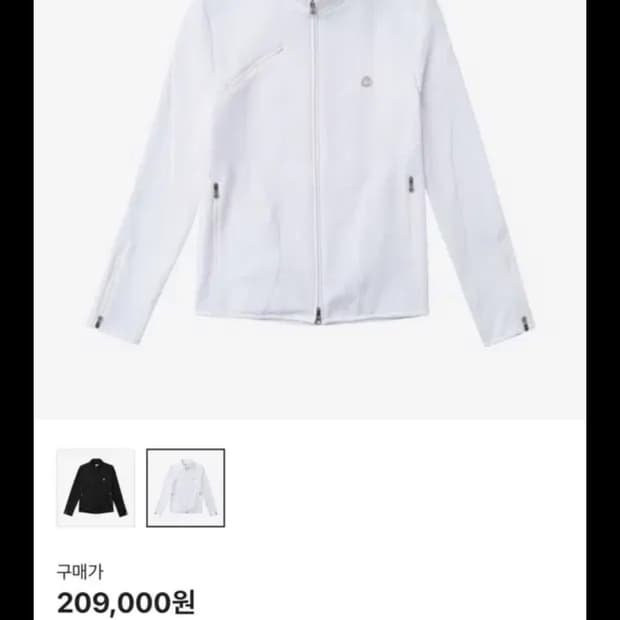
Task: Open the large white jacket product image
Action: (x=310, y=200)
